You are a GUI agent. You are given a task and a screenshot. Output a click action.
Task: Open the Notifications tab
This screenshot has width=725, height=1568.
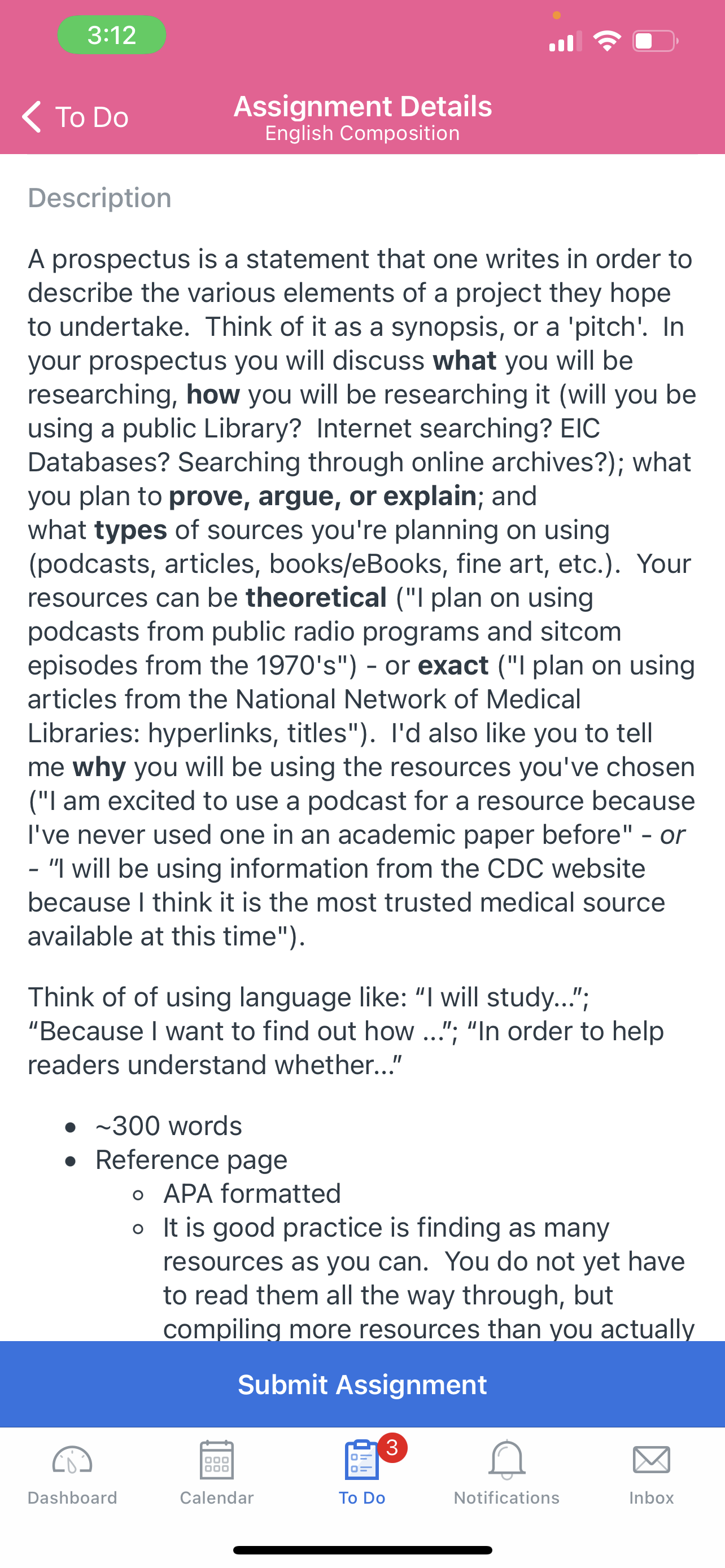click(x=506, y=1473)
